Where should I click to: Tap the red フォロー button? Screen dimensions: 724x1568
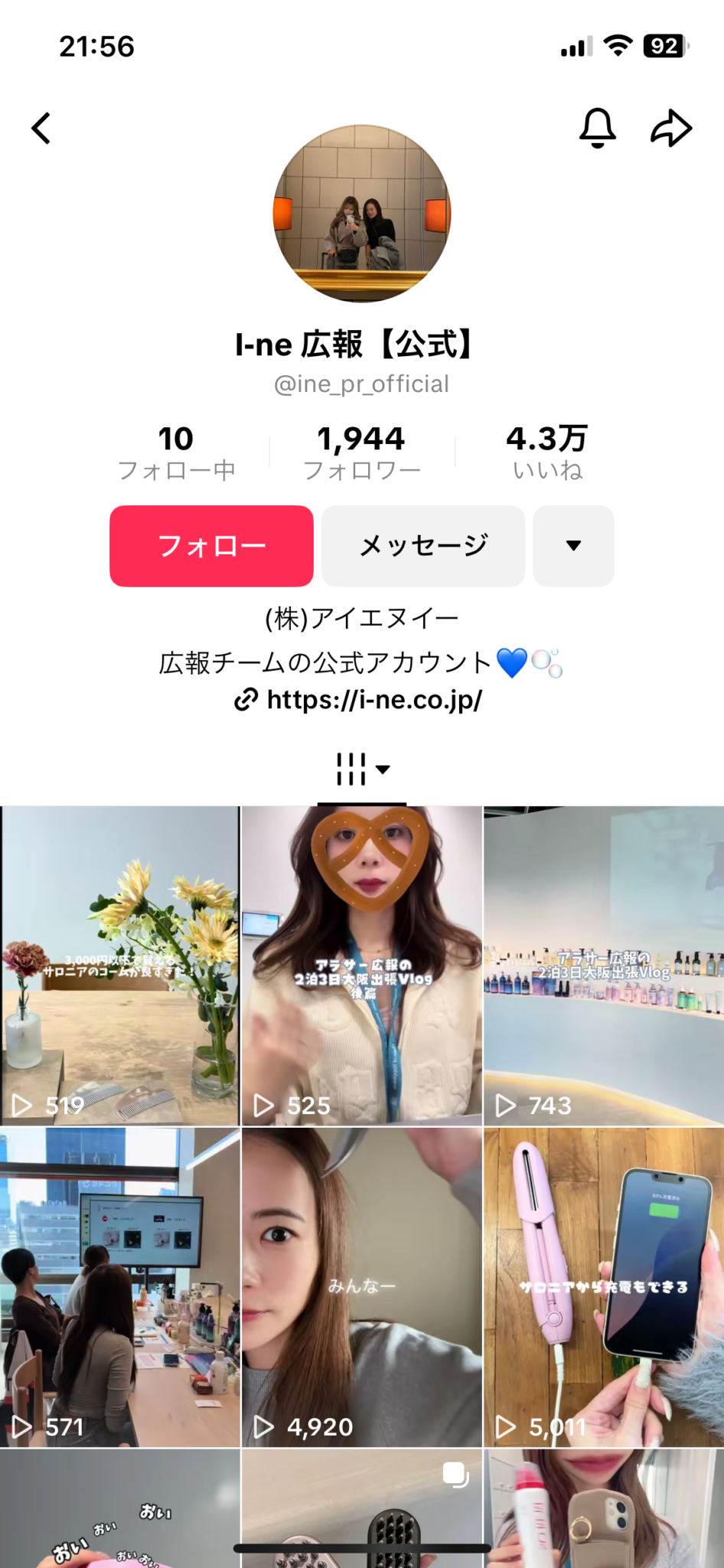click(x=211, y=546)
